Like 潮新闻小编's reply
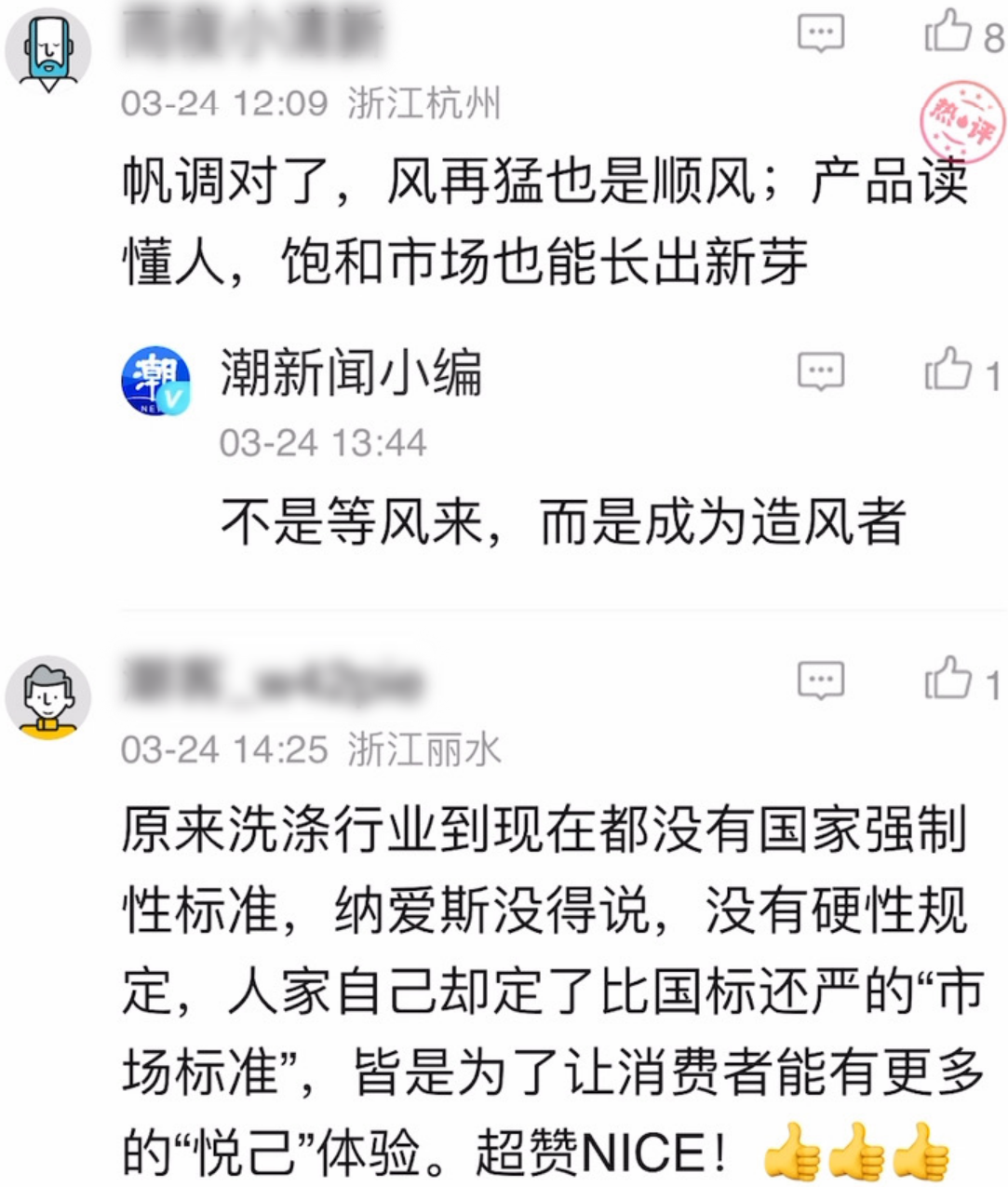The height and width of the screenshot is (1187, 1008). (x=948, y=370)
